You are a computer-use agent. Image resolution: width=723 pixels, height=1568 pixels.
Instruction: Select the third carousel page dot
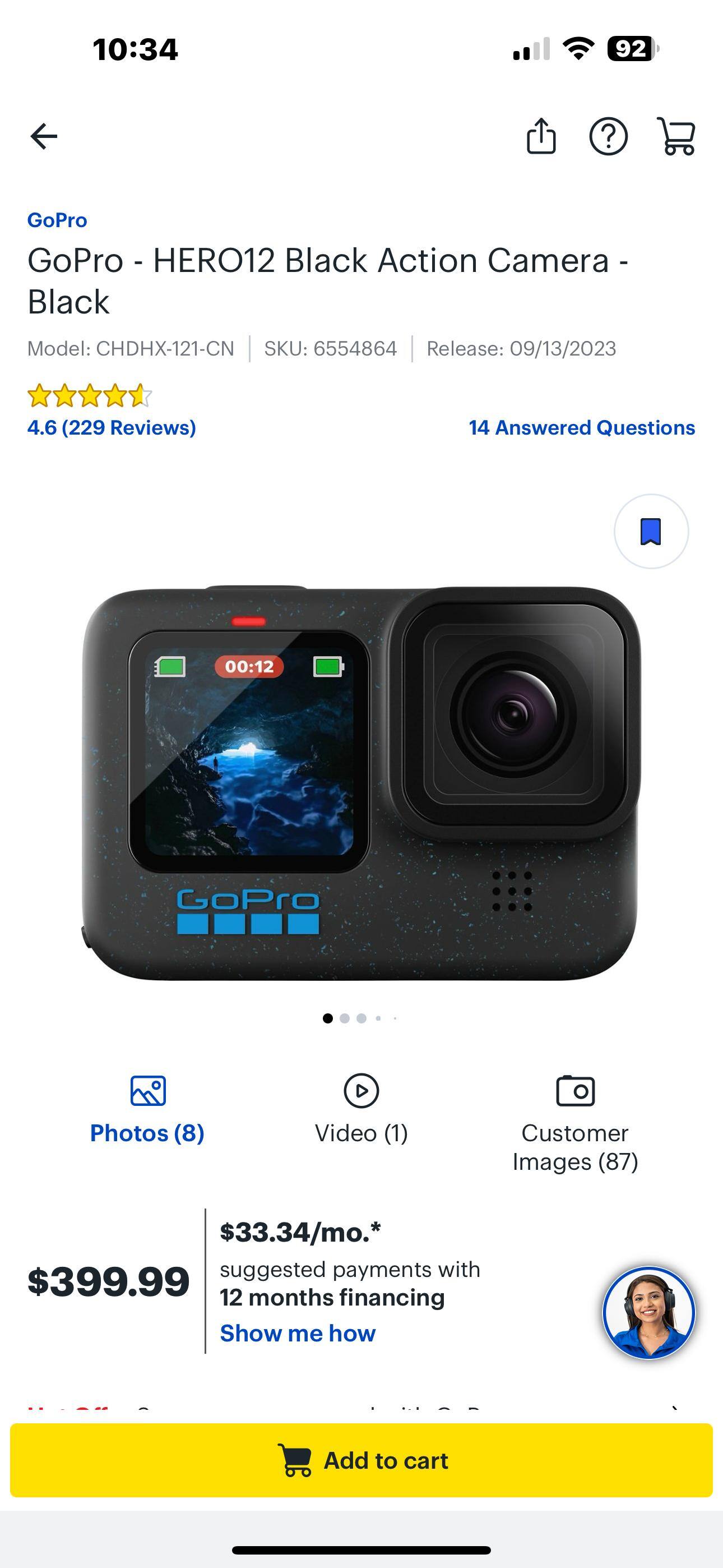click(362, 1020)
